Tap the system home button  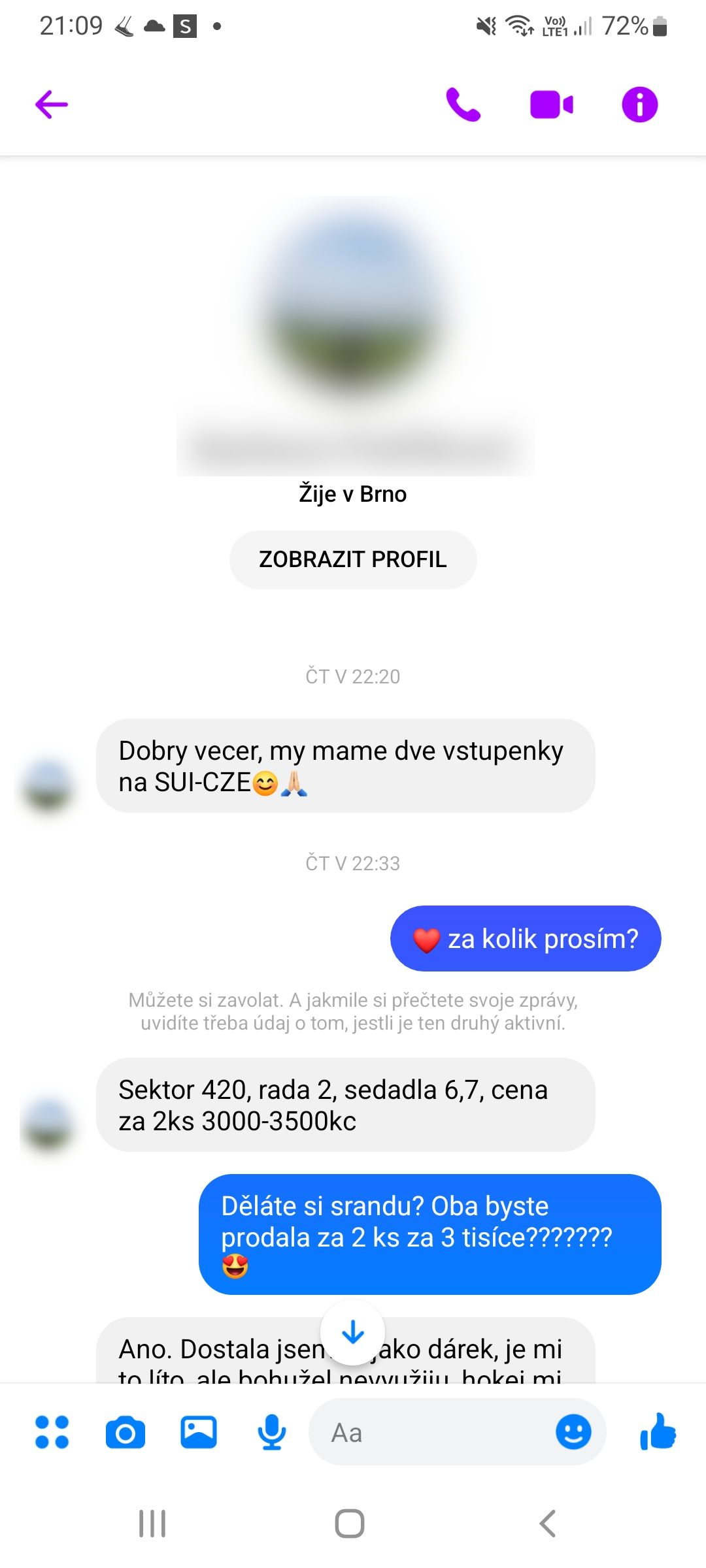(350, 1524)
